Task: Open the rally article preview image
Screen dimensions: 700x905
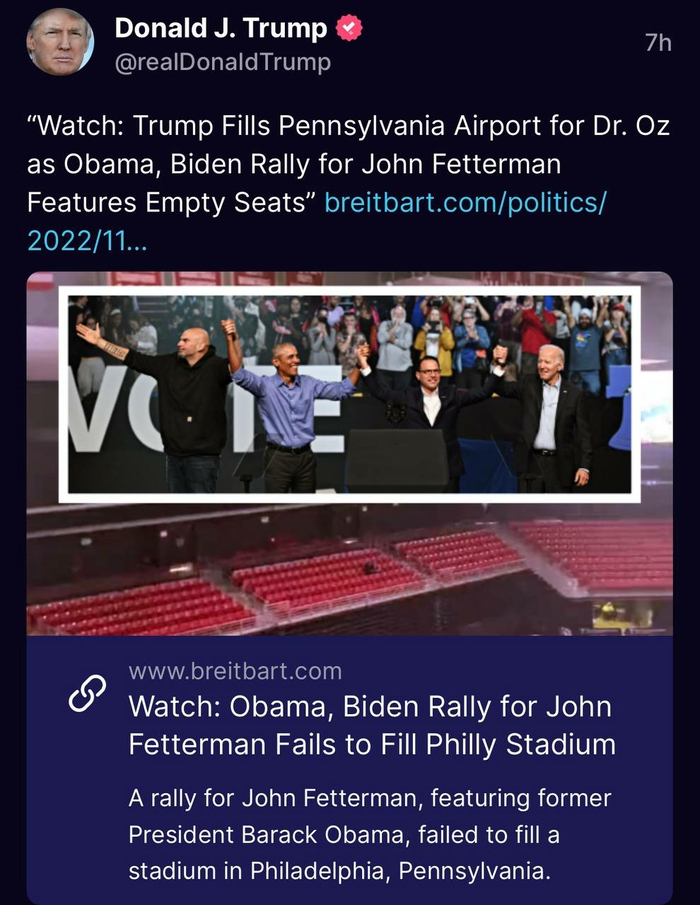Action: pyautogui.click(x=349, y=452)
